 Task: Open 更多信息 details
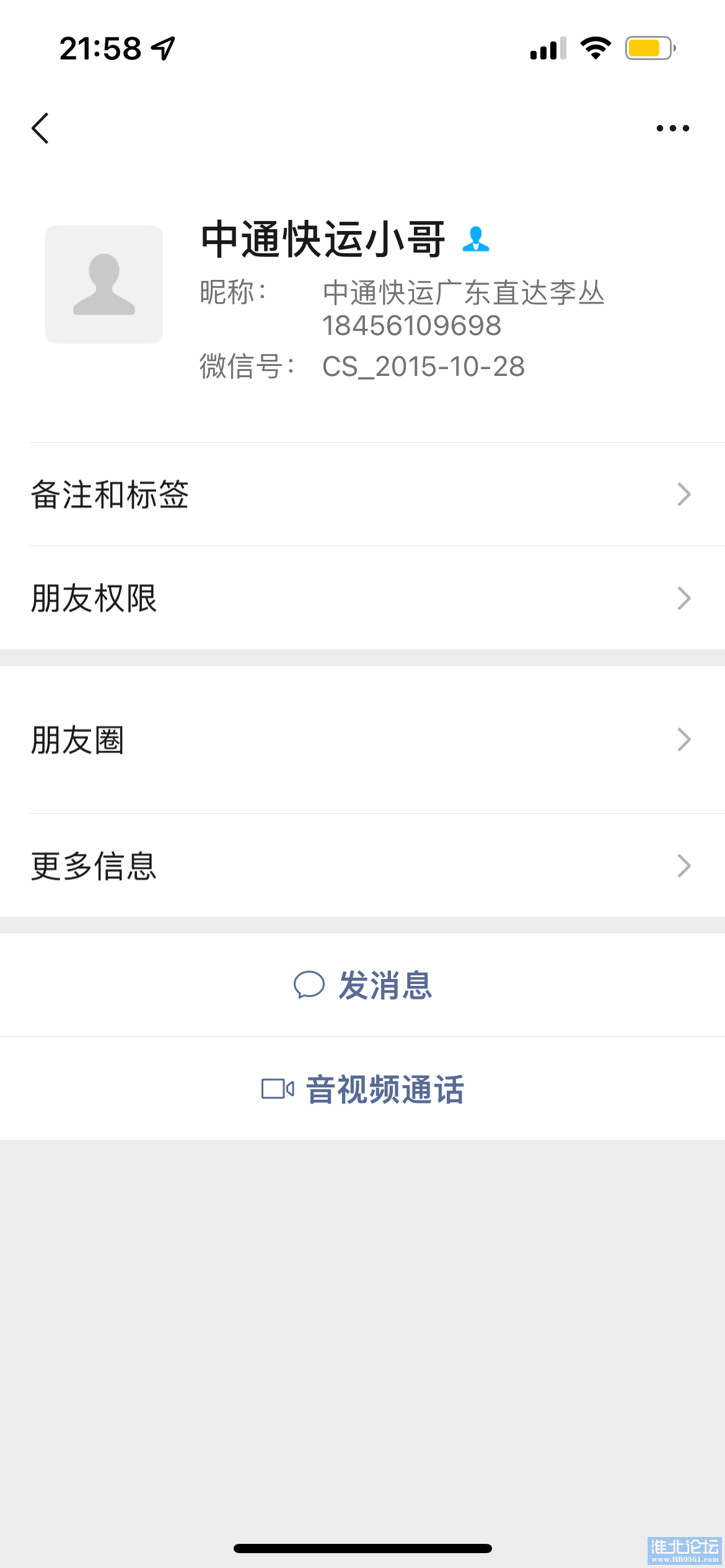(362, 866)
